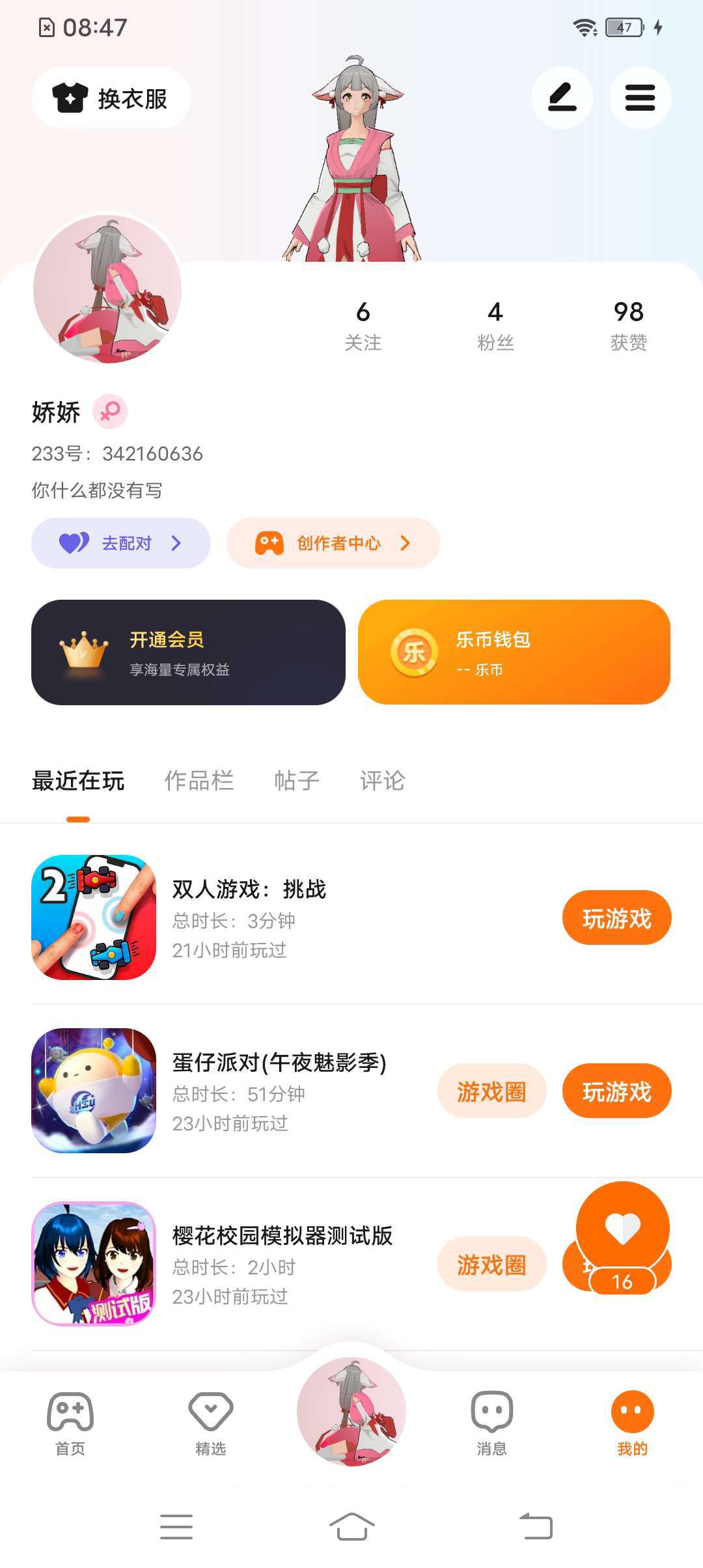This screenshot has height=1568, width=703.
Task: Open 去配对 matching
Action: (121, 543)
